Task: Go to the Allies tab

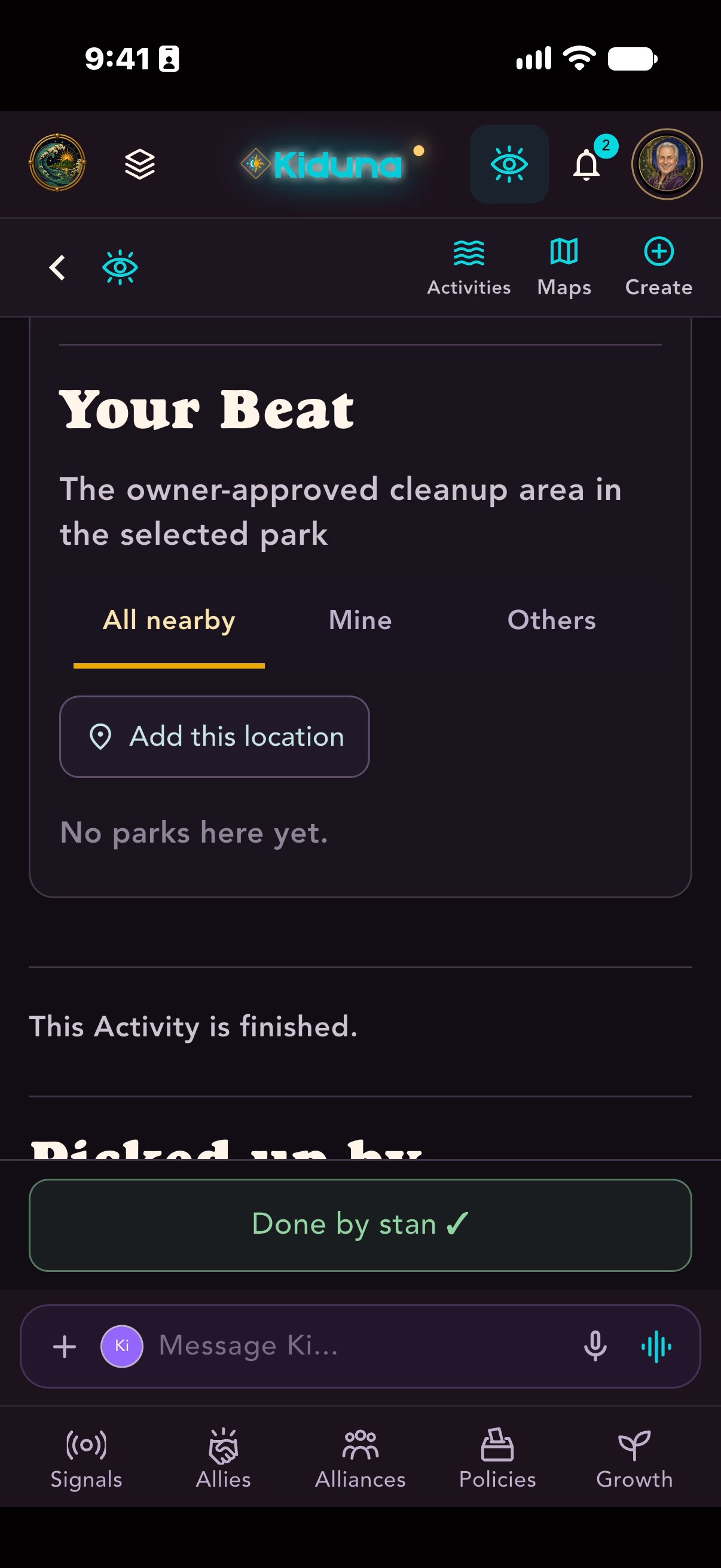Action: click(224, 1459)
